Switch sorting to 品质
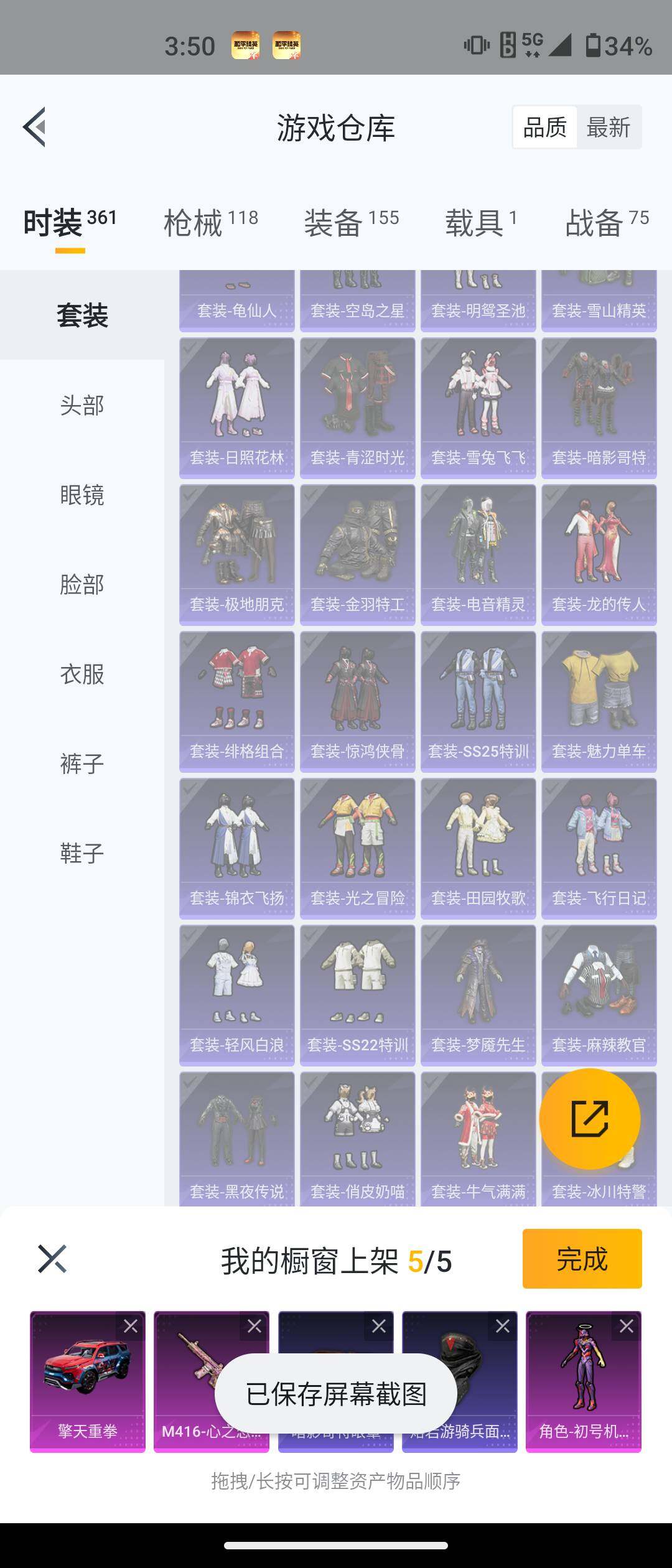 point(546,127)
